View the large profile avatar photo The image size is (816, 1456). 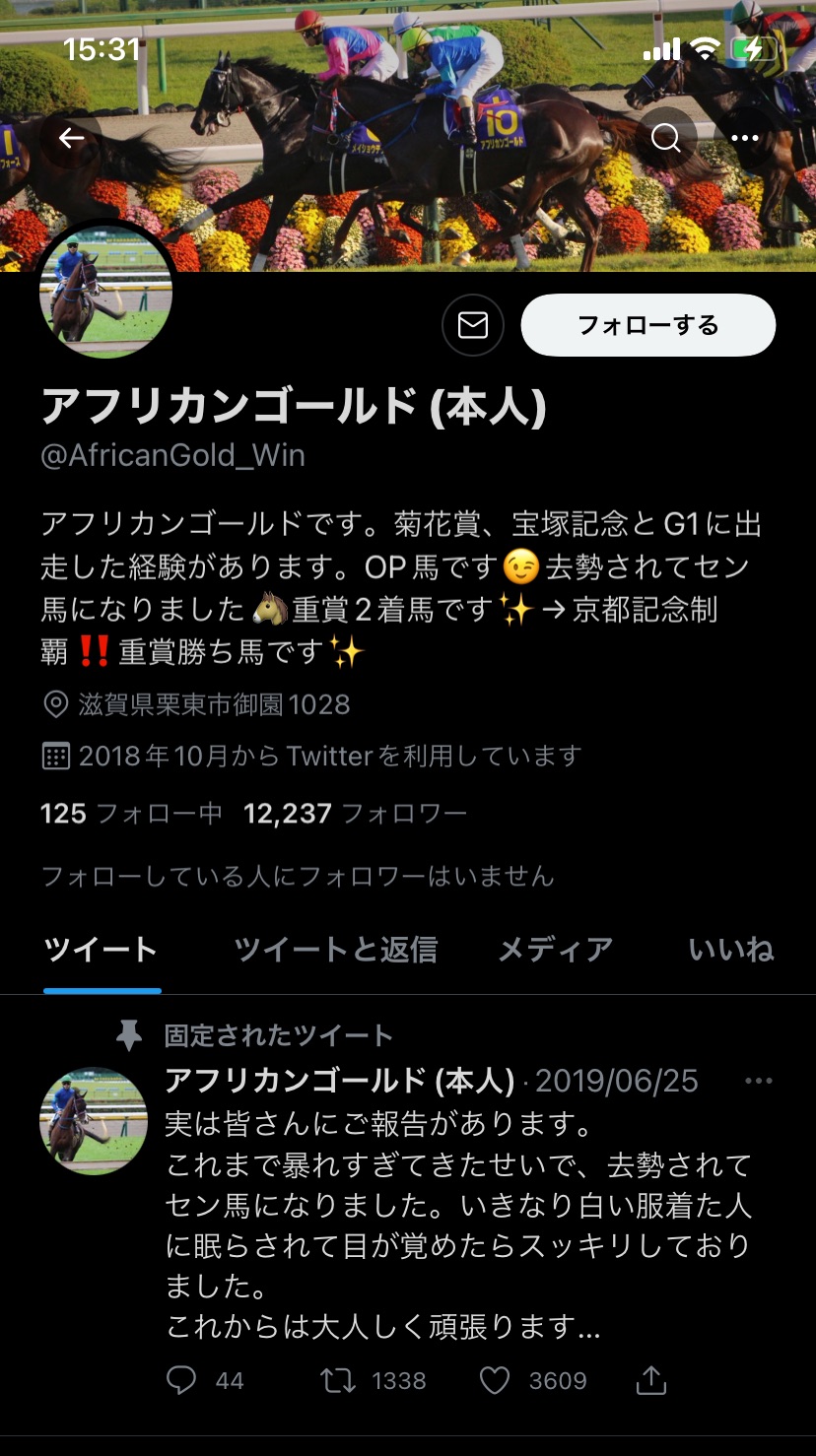[x=106, y=293]
